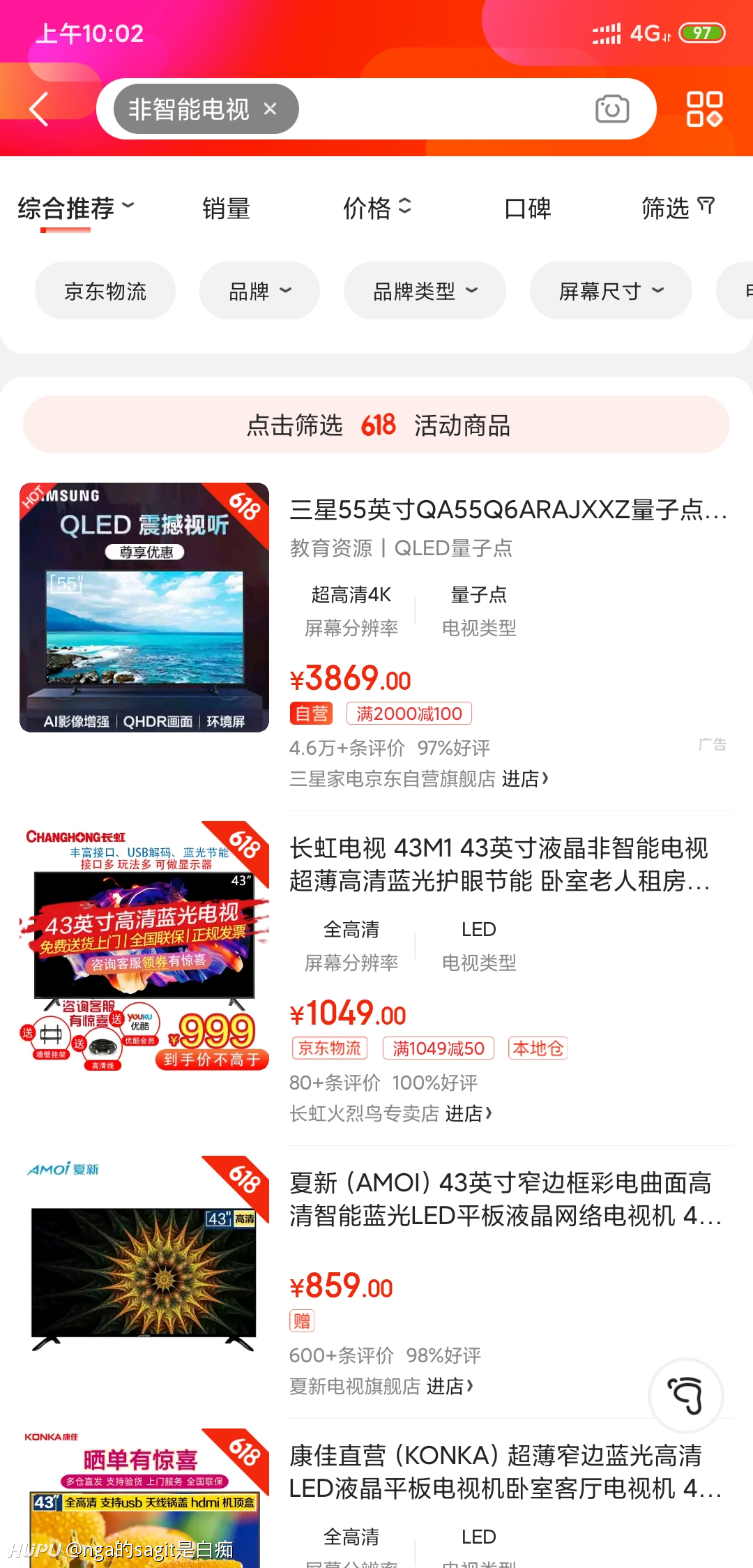Sort results by 口碑
Viewport: 753px width, 1568px height.
pos(528,208)
